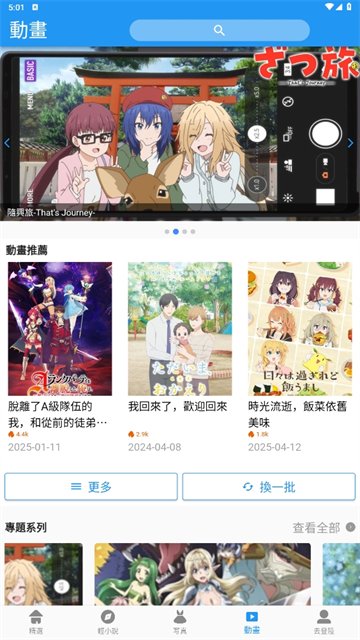Switch to the 寫真 tab
The image size is (360, 640).
180,622
